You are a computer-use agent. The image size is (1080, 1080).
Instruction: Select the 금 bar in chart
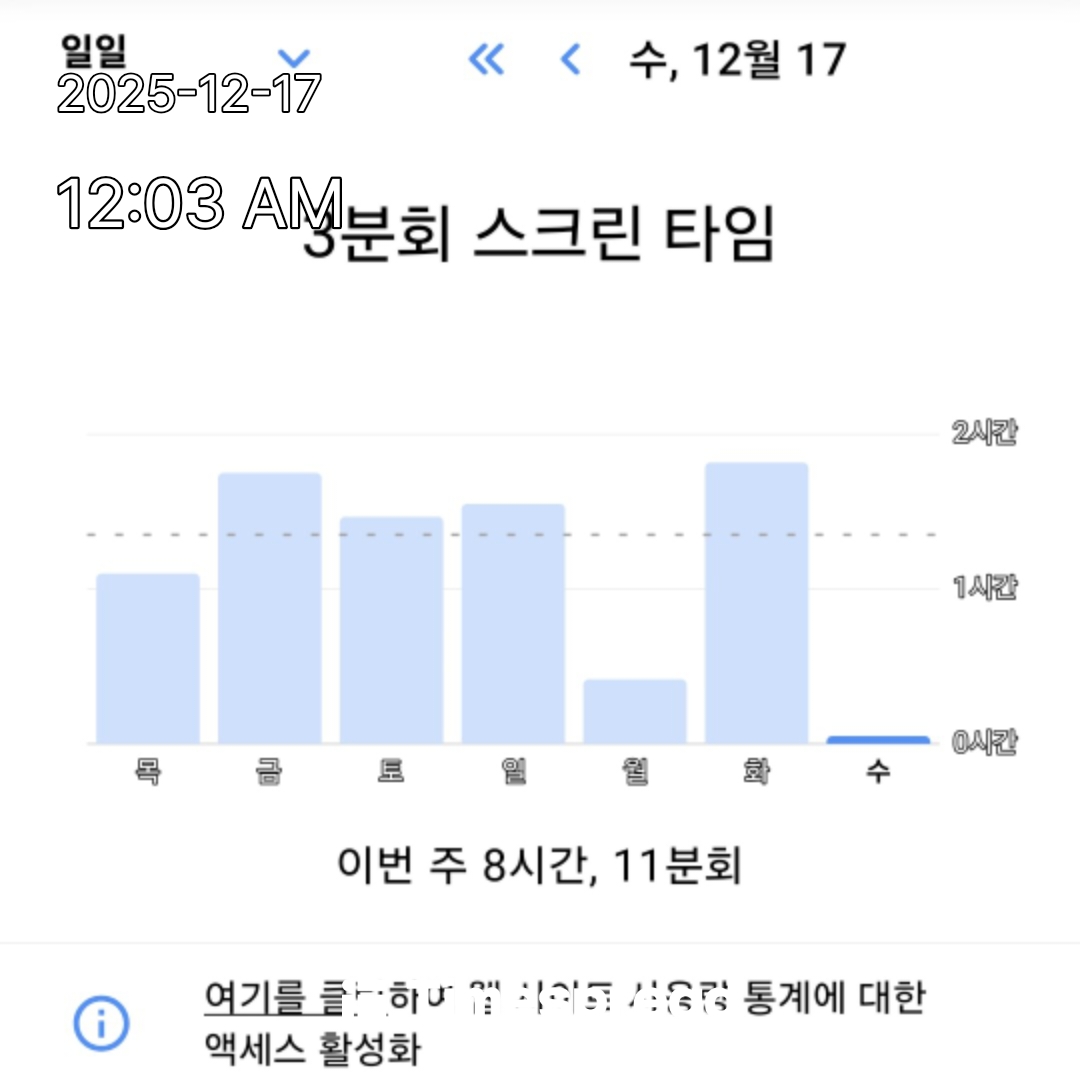270,608
